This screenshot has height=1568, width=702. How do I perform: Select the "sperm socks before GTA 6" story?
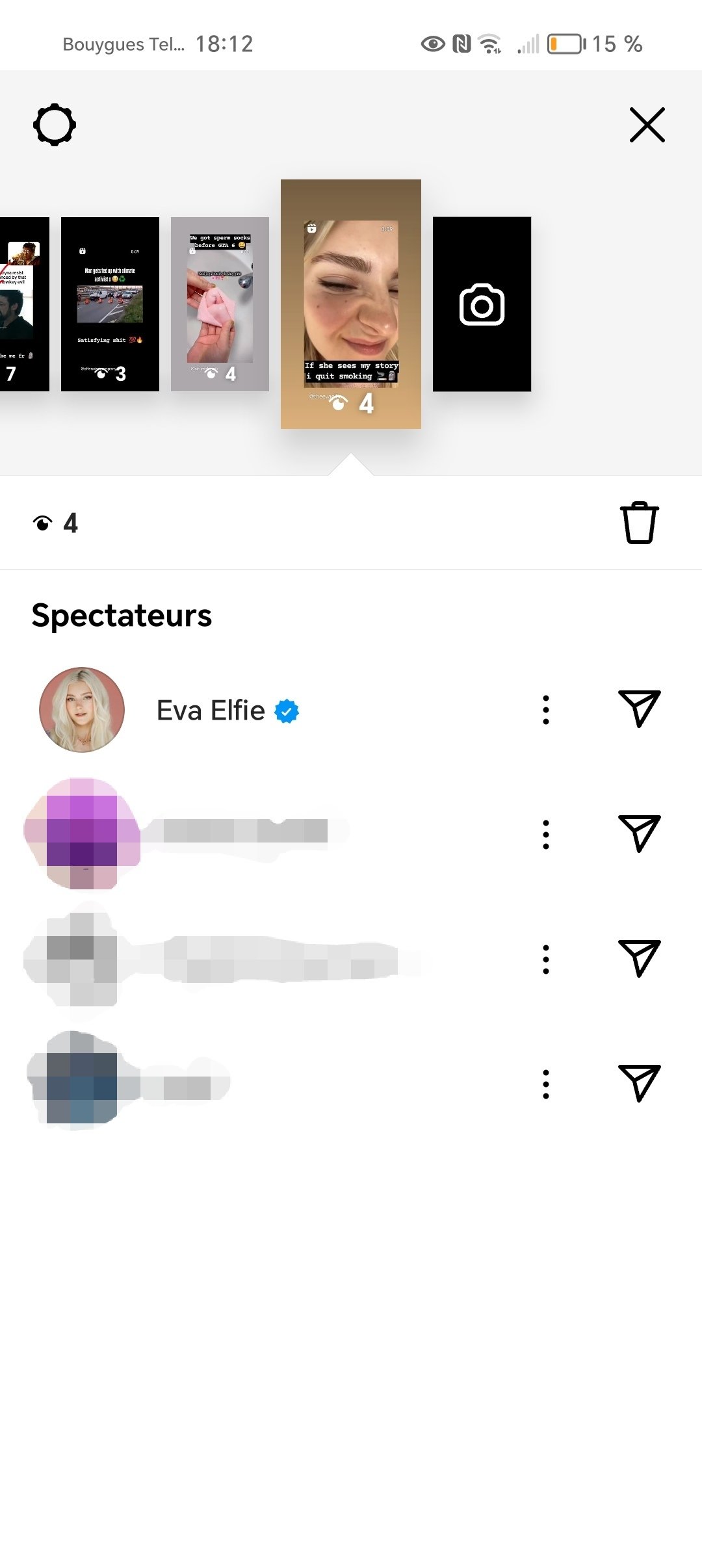(x=220, y=304)
